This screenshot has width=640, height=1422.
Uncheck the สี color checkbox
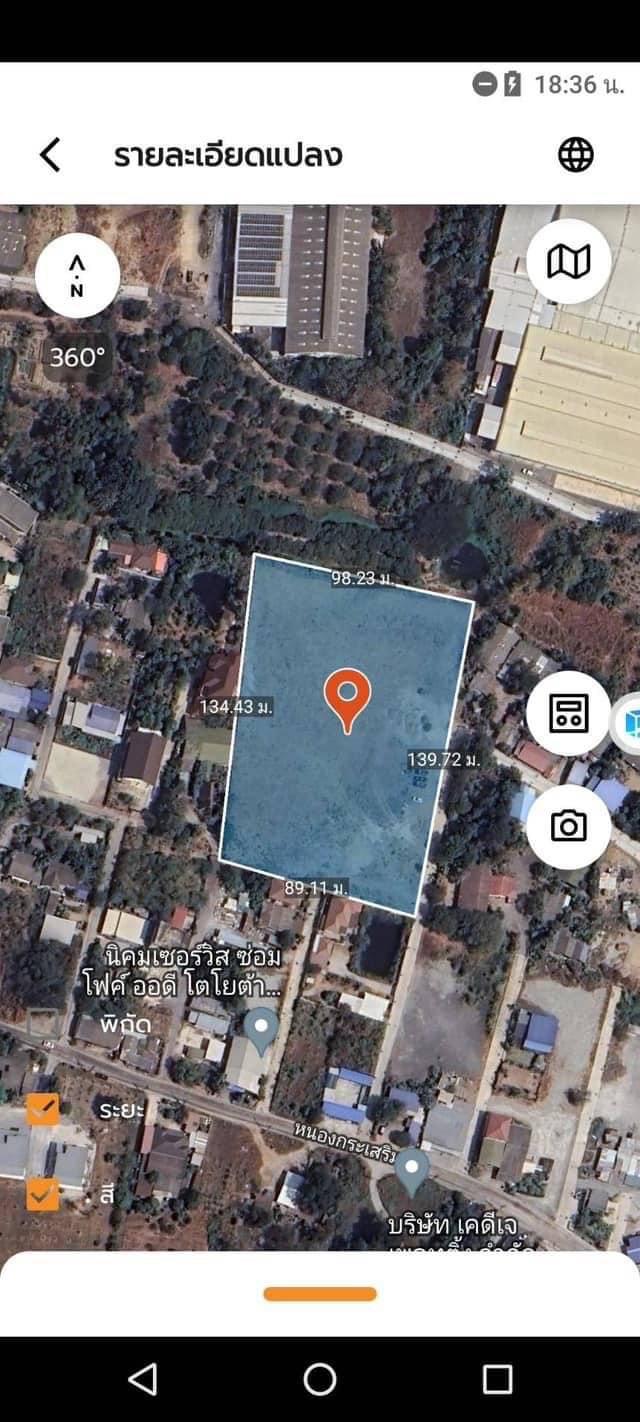(42, 1194)
